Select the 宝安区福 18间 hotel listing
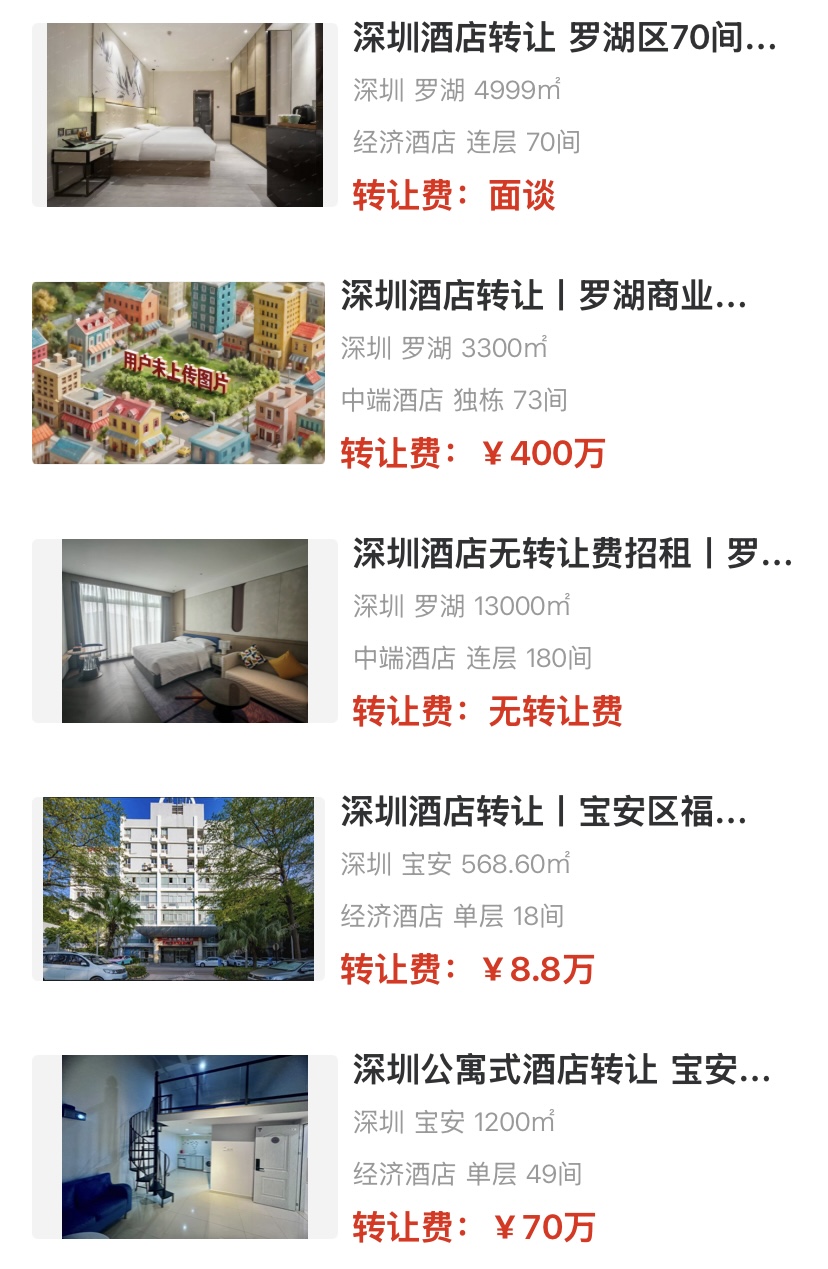The image size is (828, 1269). coord(543,812)
